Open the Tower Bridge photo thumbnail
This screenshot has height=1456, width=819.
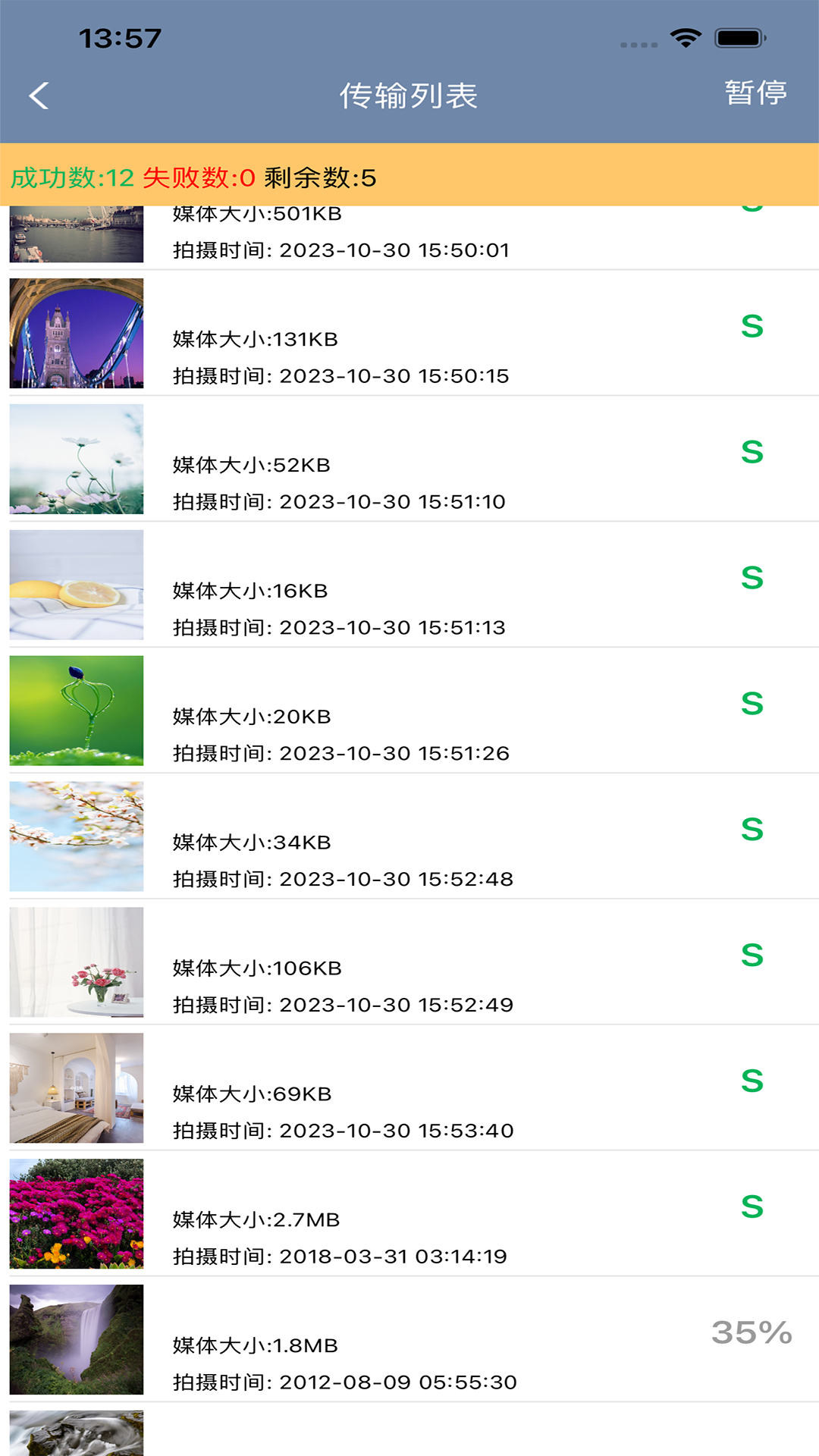tap(76, 334)
